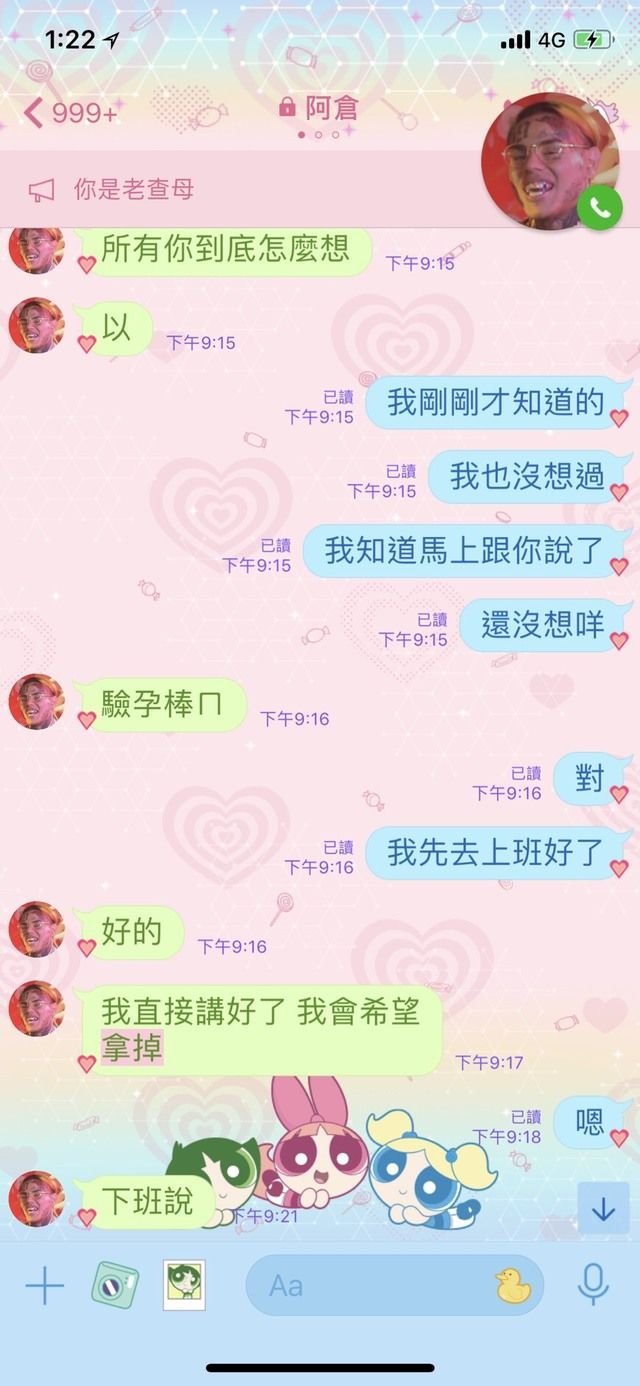
Task: Record a voice message with the microphone
Action: pyautogui.click(x=593, y=1285)
